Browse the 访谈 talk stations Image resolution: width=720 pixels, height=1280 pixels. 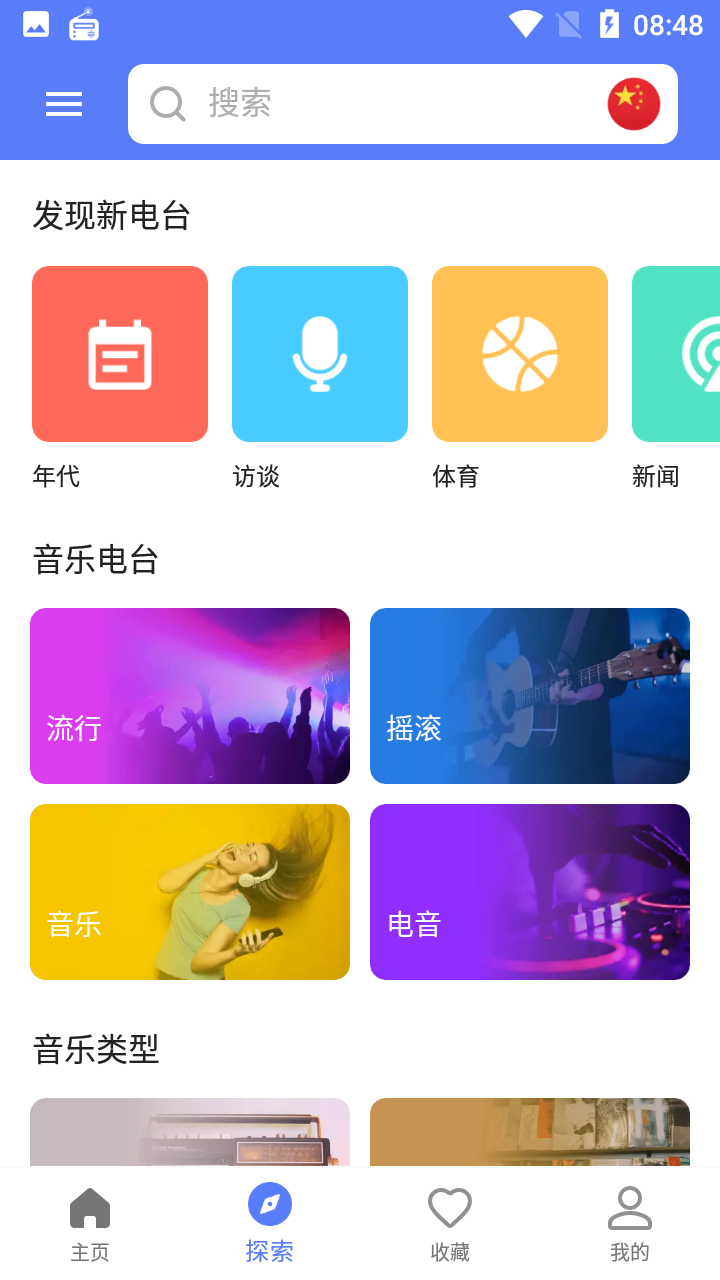coord(320,354)
